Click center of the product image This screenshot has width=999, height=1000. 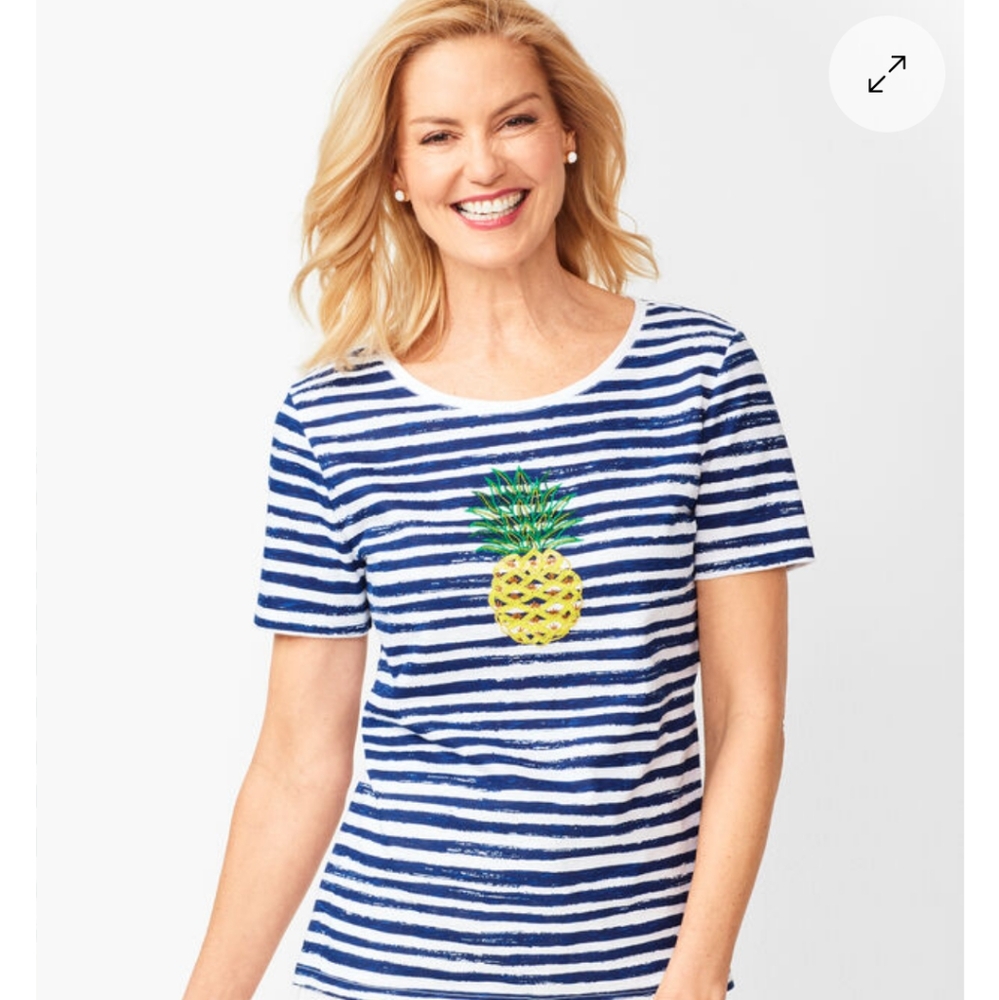point(500,500)
